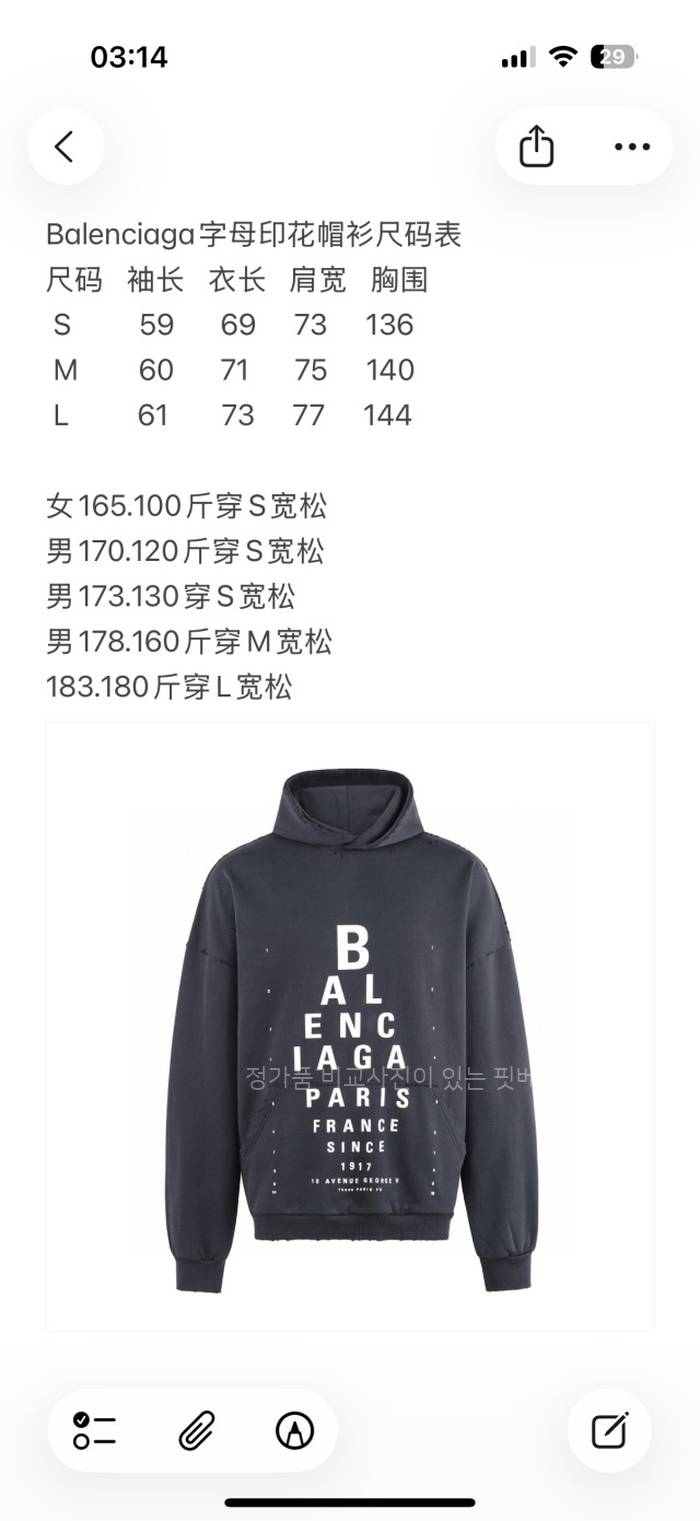Open the markup pen tool
This screenshot has height=1521, width=700.
(294, 1431)
